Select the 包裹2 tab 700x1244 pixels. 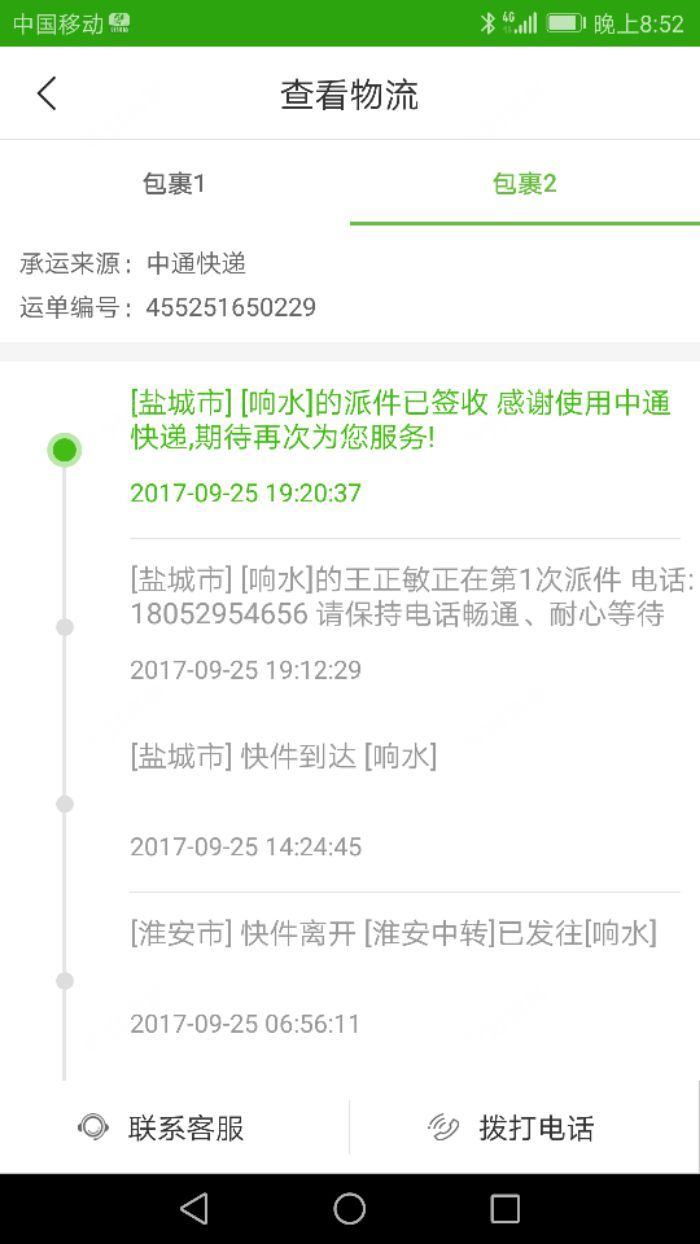click(x=524, y=184)
